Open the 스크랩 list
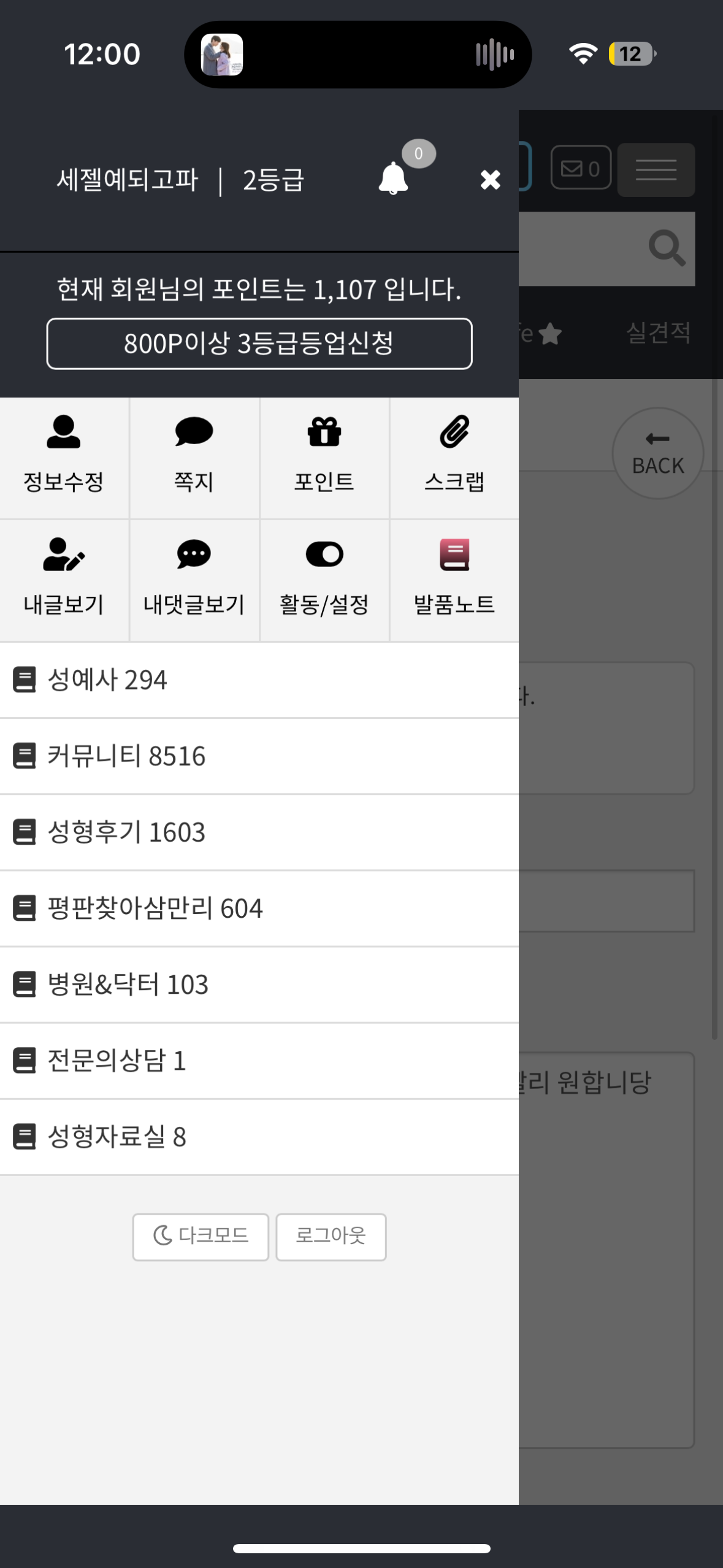Viewport: 723px width, 1568px height. pos(454,458)
